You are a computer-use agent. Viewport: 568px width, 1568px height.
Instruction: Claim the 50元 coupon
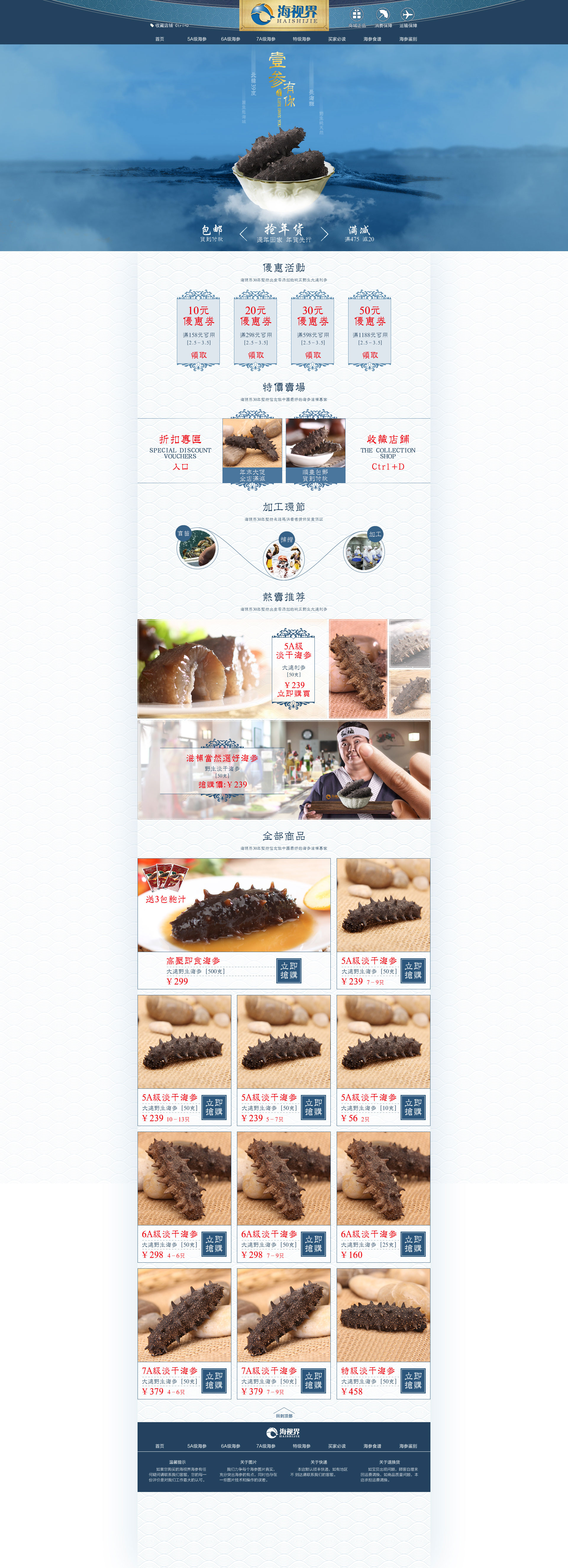point(369,355)
